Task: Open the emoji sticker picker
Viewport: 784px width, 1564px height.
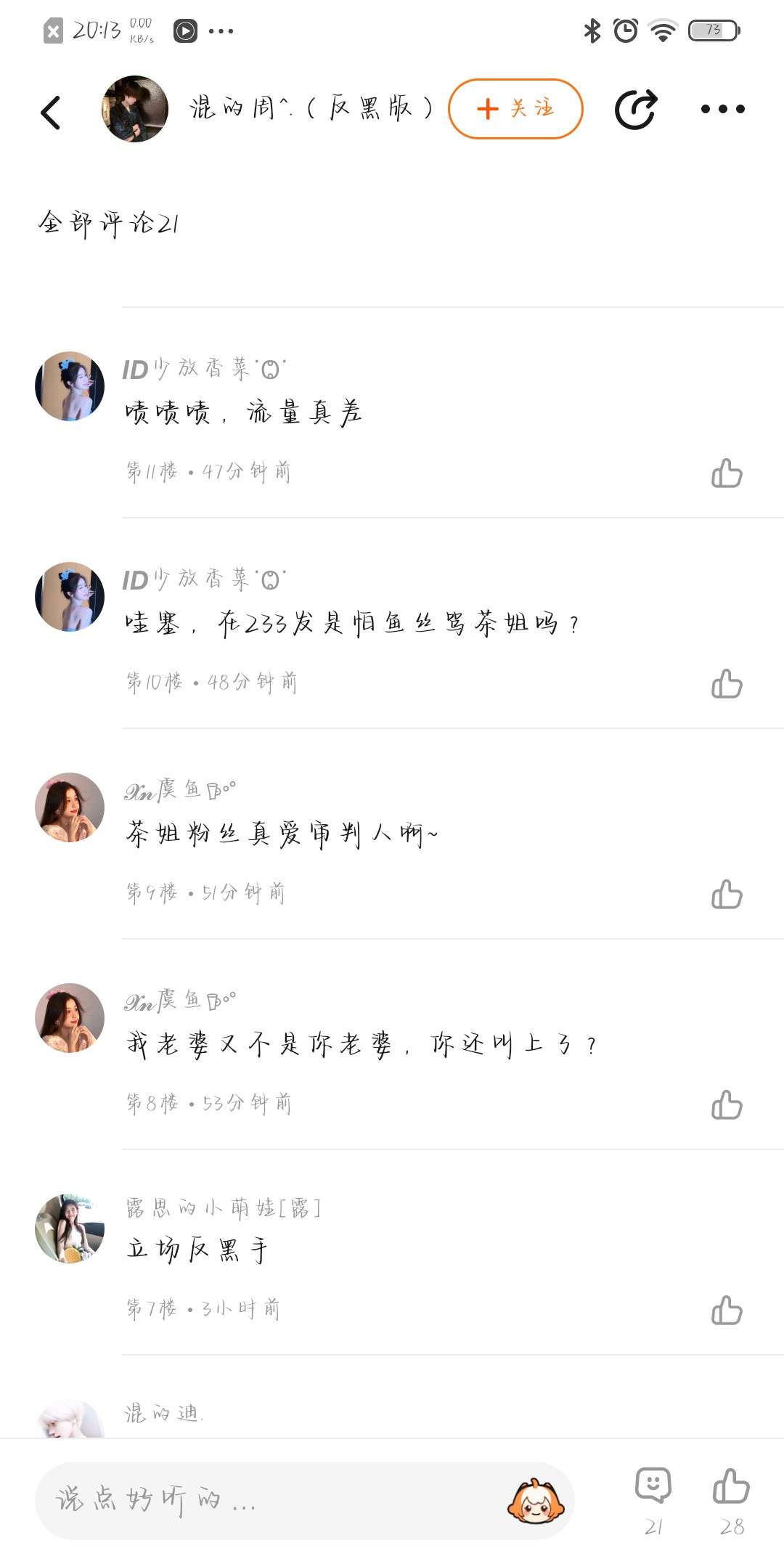Action: coord(536,1500)
